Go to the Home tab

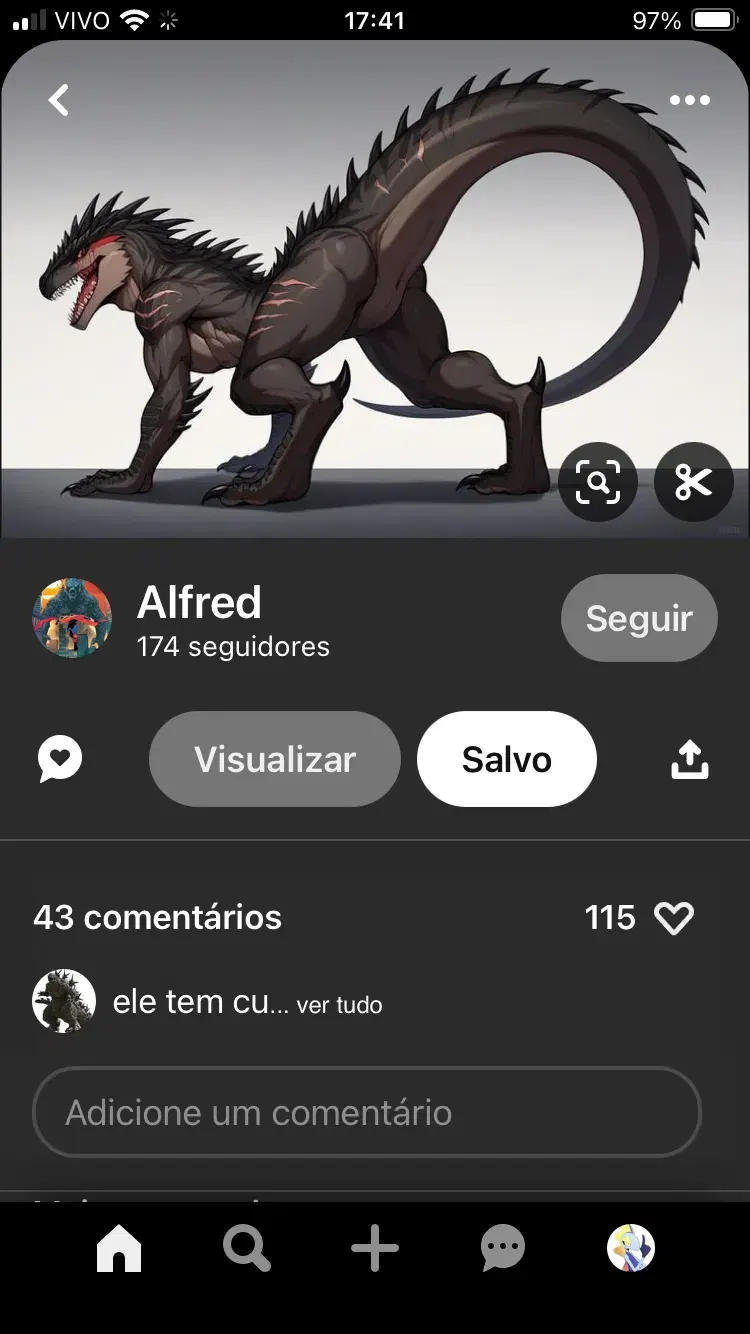click(x=119, y=1248)
